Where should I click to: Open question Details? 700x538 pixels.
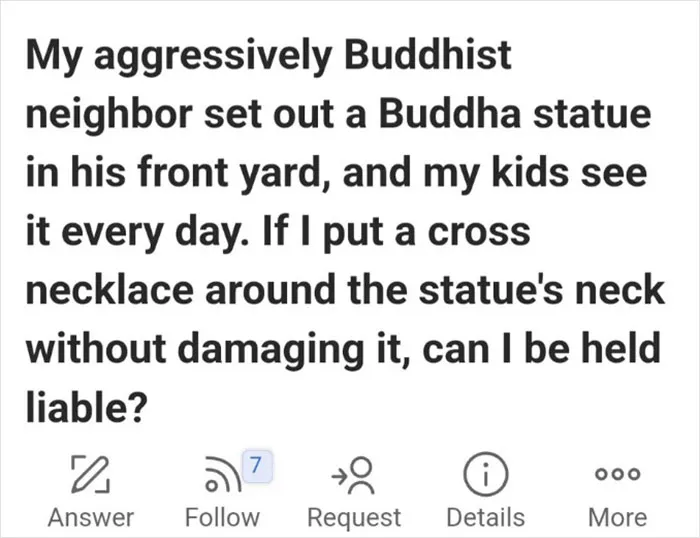pyautogui.click(x=485, y=490)
